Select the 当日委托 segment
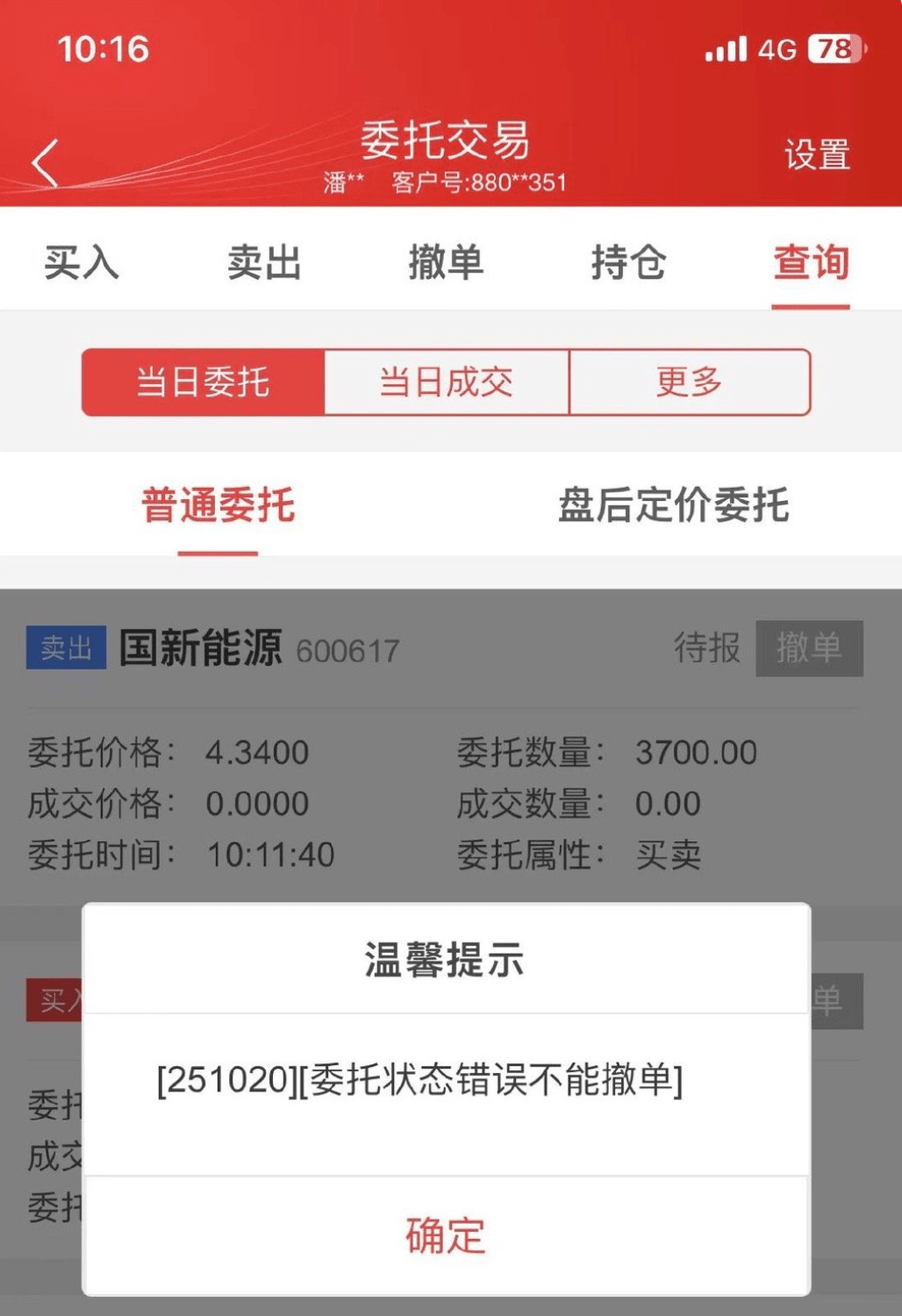The image size is (902, 1316). tap(204, 383)
